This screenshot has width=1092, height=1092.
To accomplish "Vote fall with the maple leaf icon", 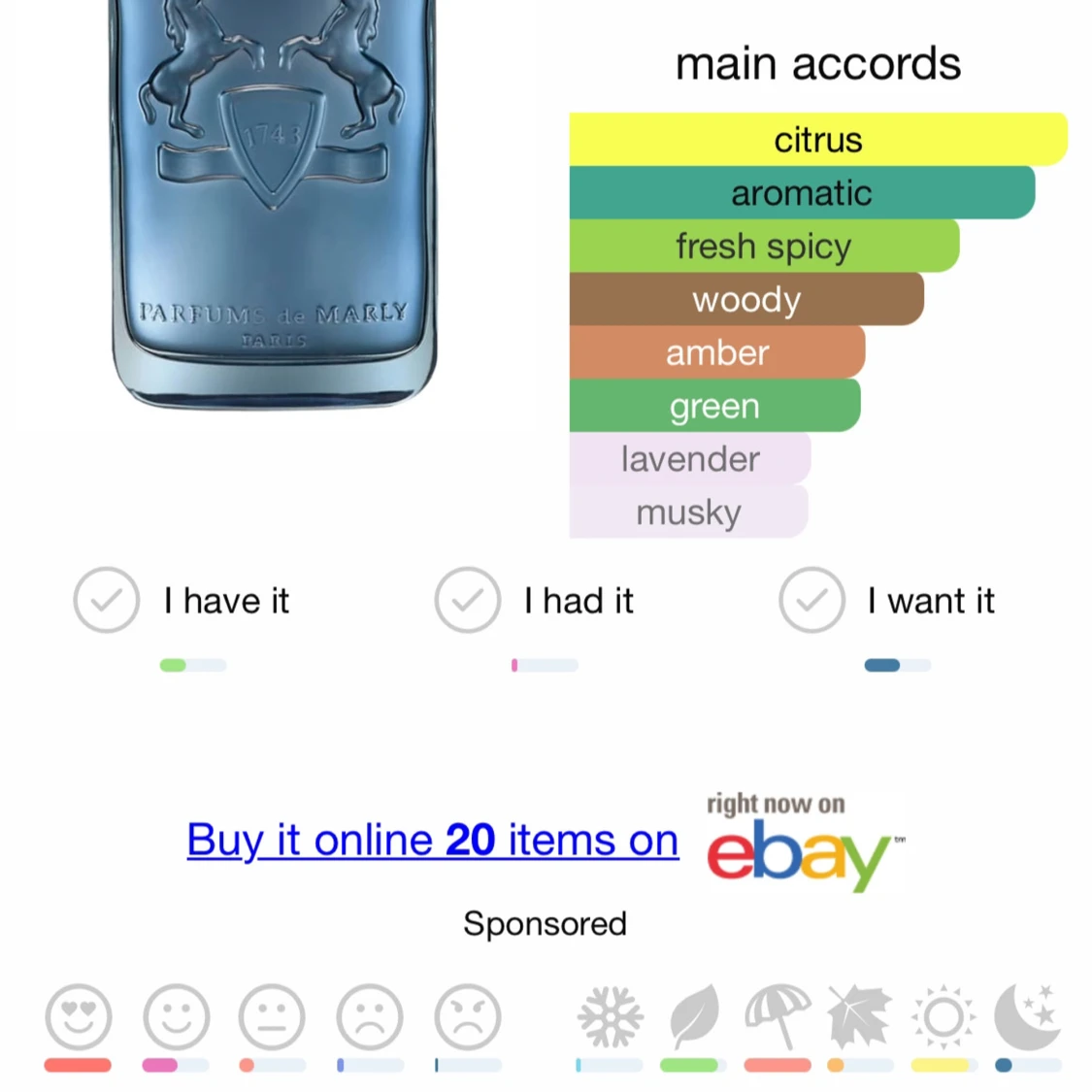I will [x=860, y=1017].
